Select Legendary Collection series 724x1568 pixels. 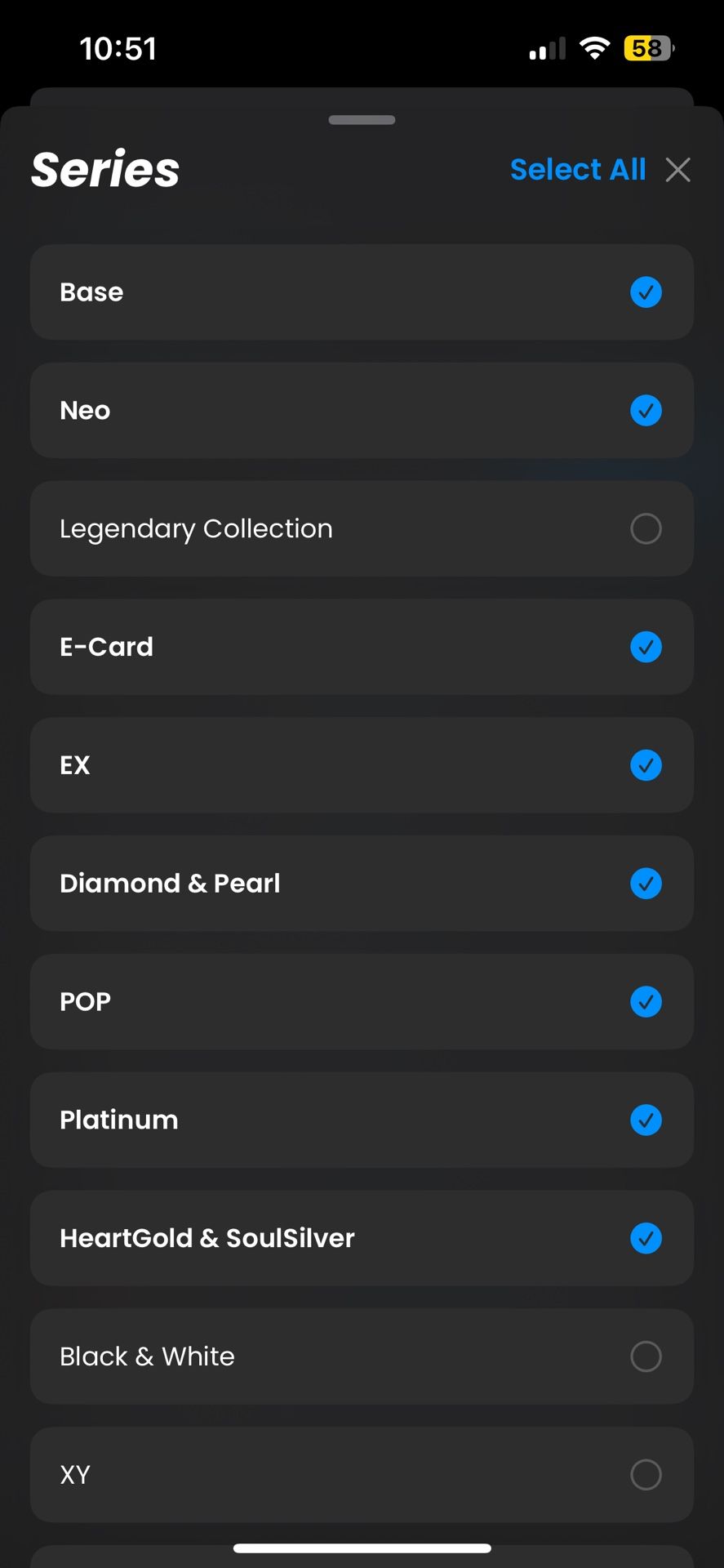(646, 529)
